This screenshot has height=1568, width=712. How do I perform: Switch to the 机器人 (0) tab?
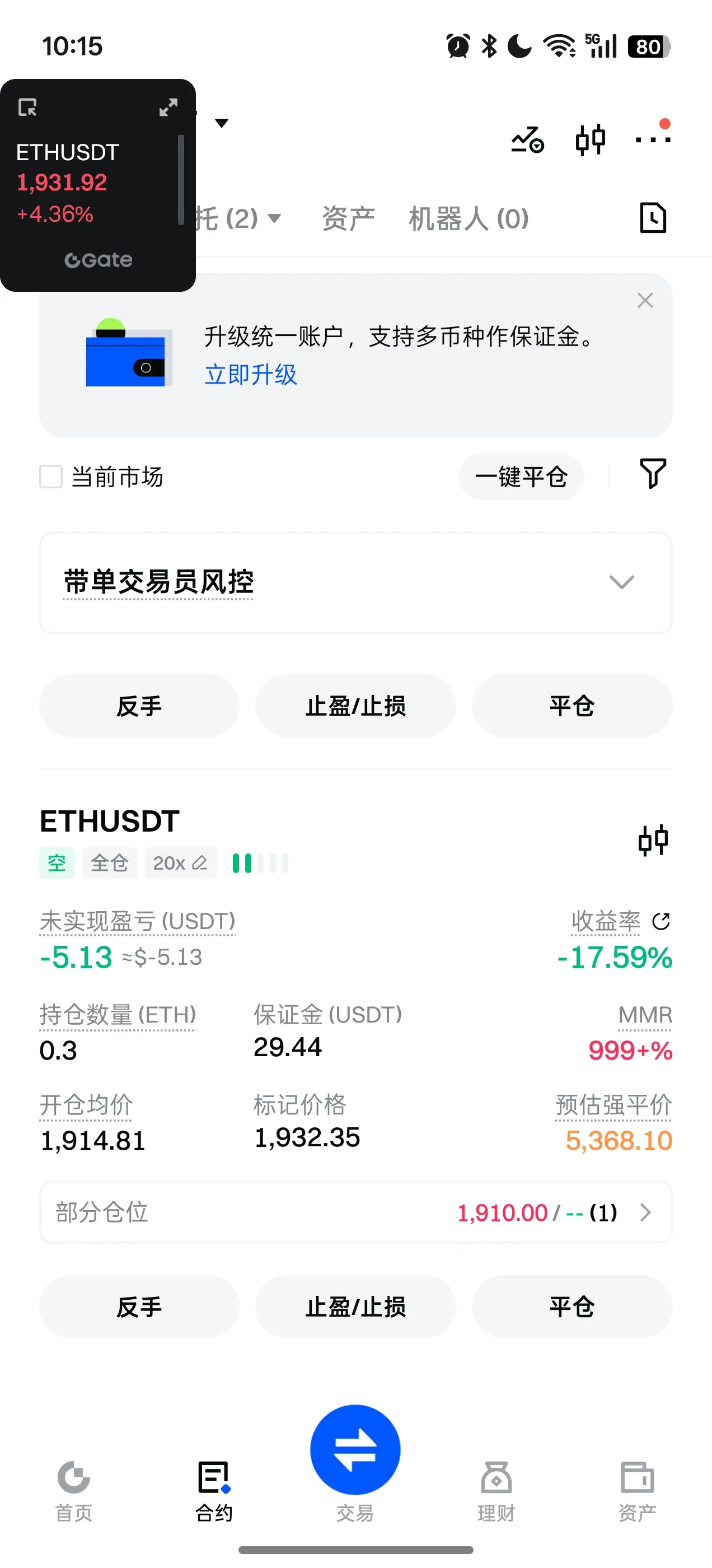point(469,218)
